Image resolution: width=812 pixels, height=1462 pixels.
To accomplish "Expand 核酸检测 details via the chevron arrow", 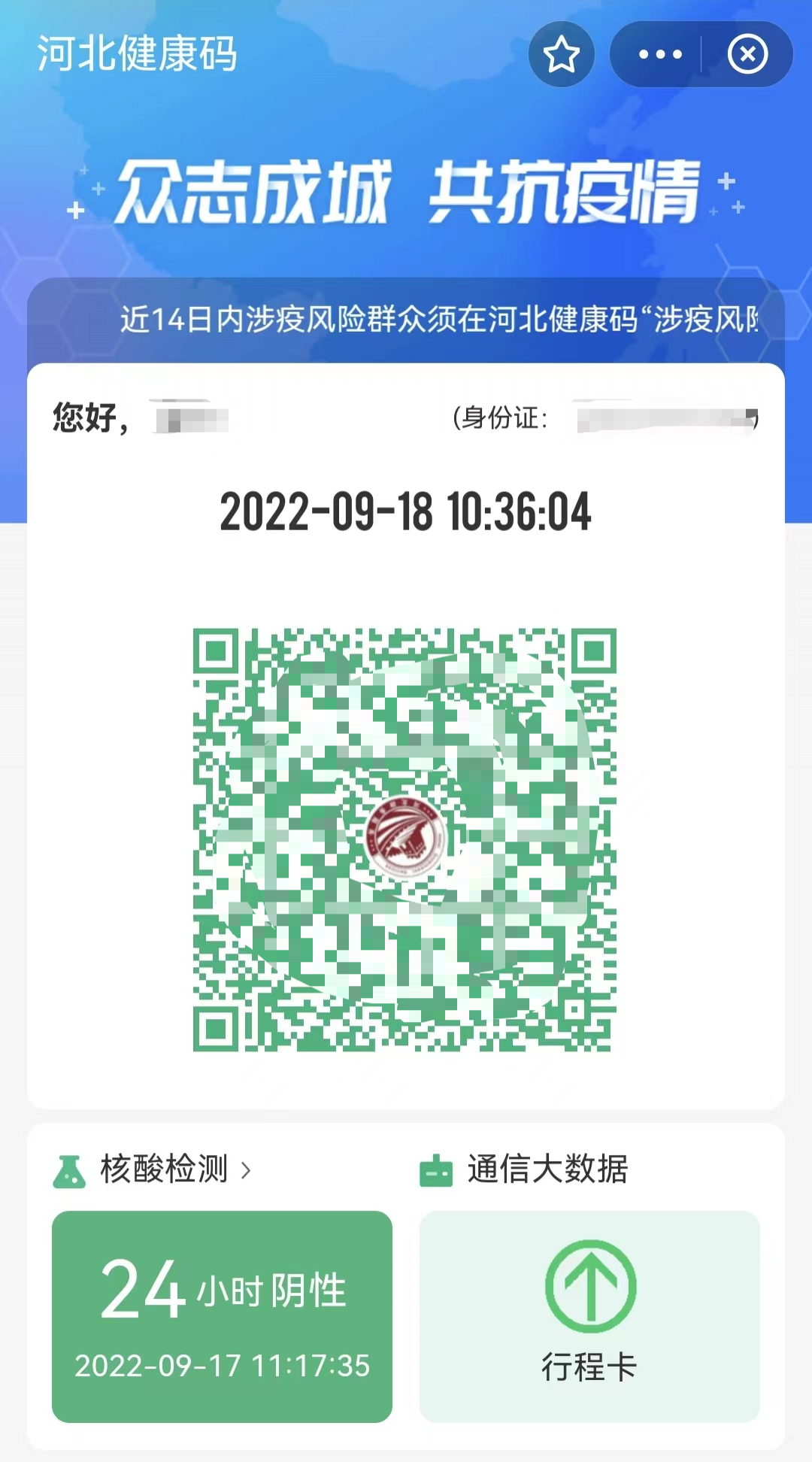I will pos(246,1168).
